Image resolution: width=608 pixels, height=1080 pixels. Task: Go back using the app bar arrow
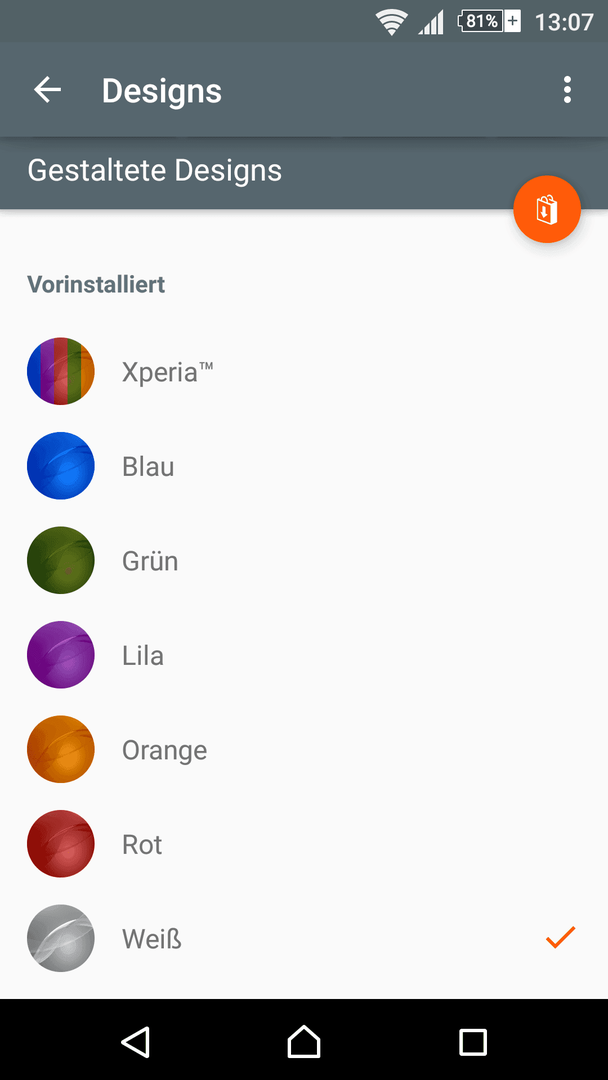click(48, 90)
